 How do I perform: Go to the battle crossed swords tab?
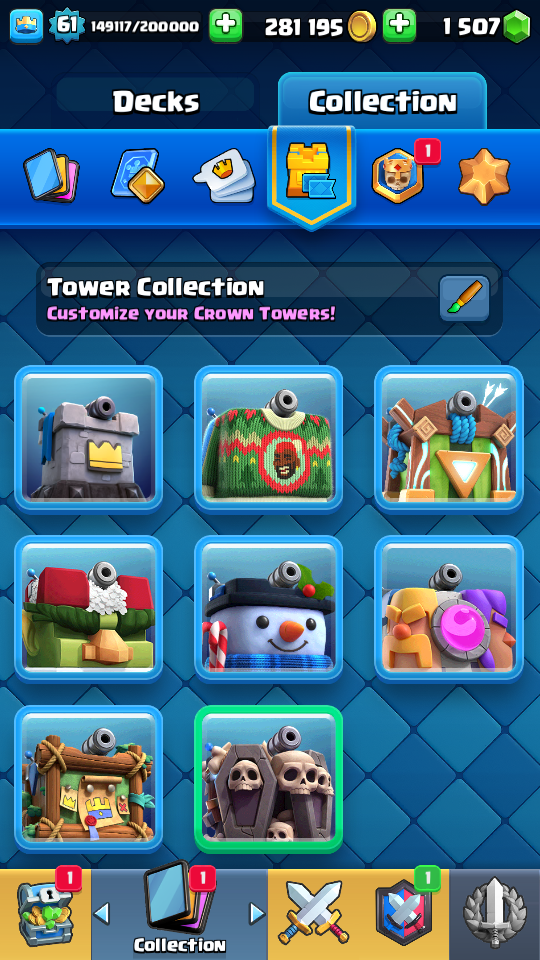tap(312, 914)
